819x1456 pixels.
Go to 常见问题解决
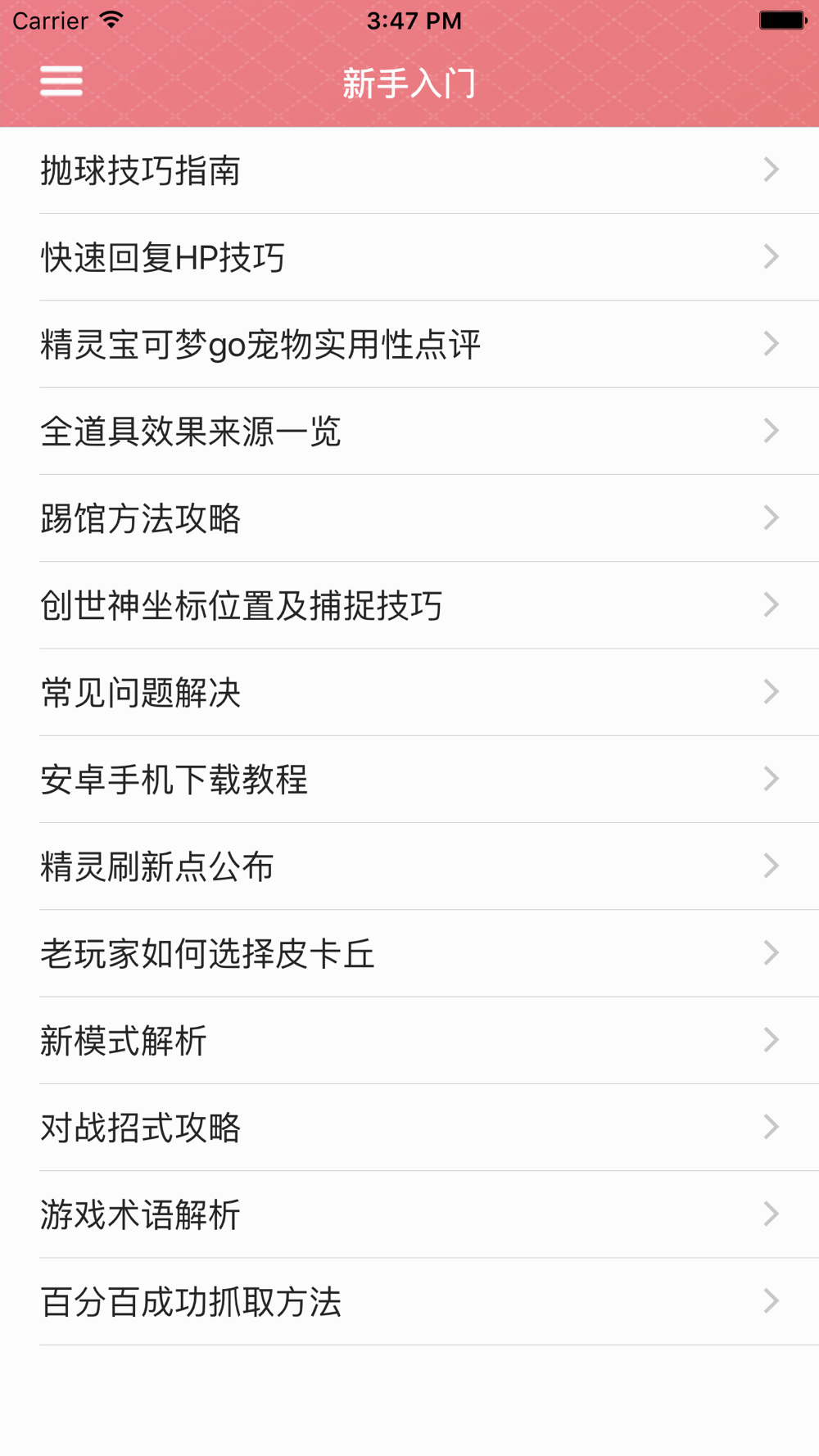pyautogui.click(x=409, y=692)
